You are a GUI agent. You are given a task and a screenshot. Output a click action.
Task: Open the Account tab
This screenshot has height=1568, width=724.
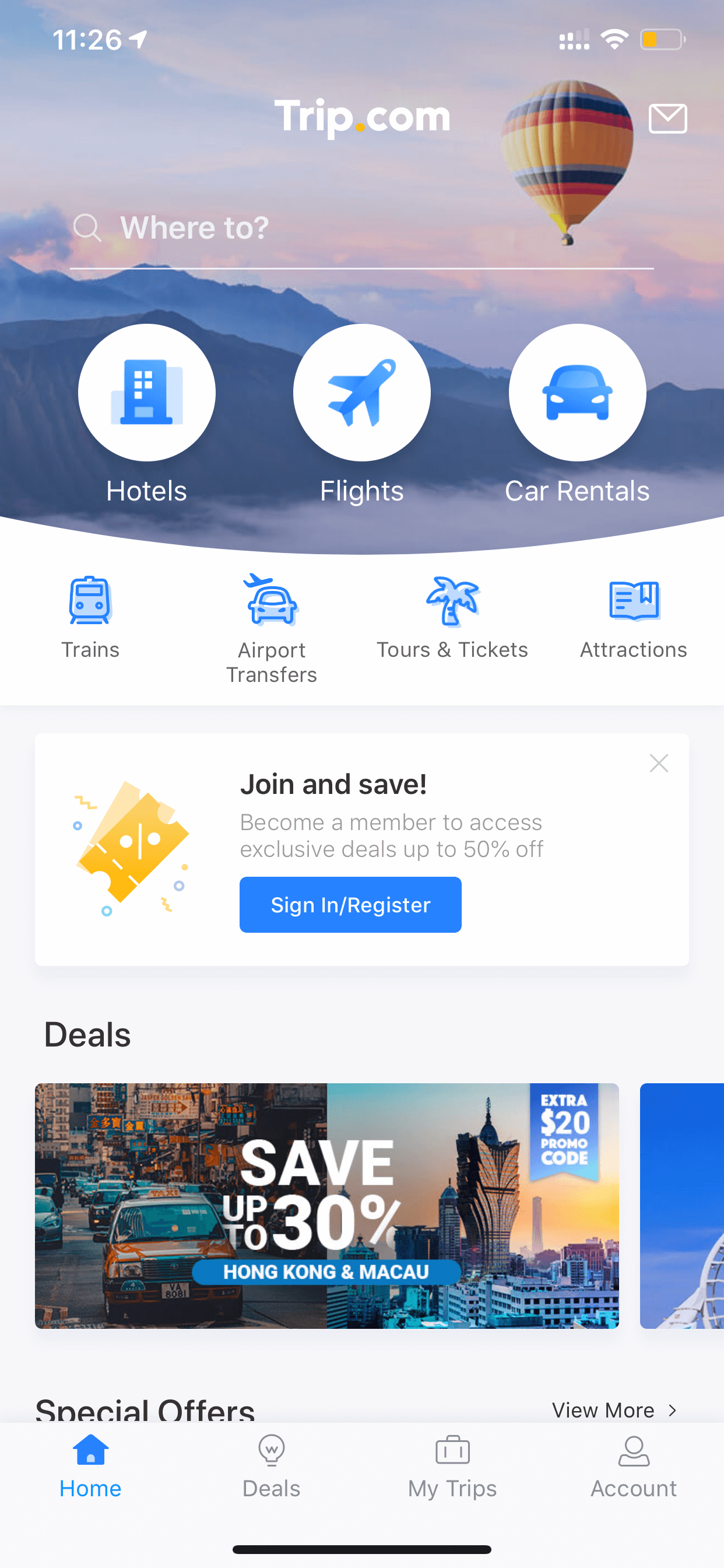(633, 1467)
